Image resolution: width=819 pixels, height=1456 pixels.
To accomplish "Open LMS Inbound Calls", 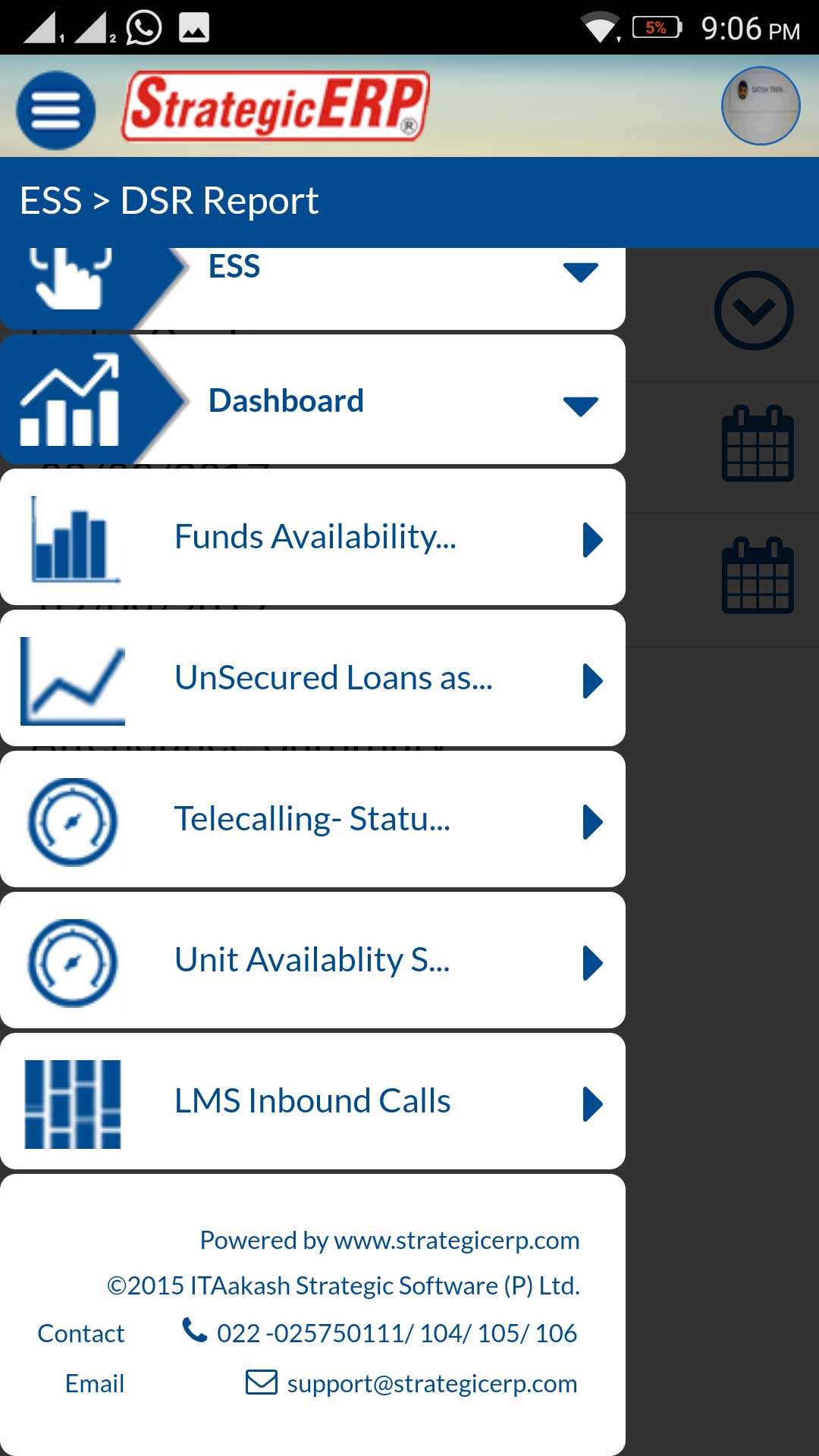I will (x=312, y=1101).
